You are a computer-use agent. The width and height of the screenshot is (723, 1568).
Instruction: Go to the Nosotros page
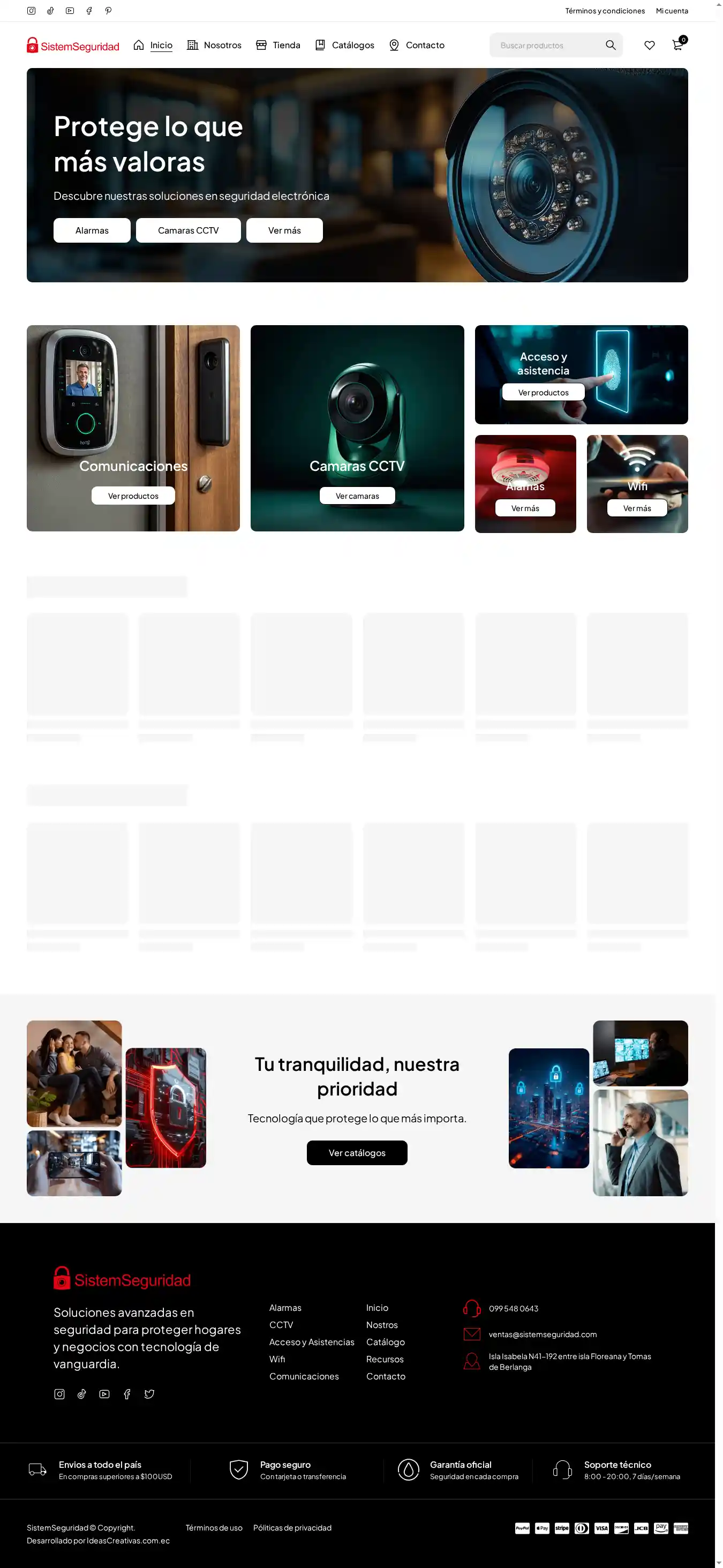tap(214, 45)
